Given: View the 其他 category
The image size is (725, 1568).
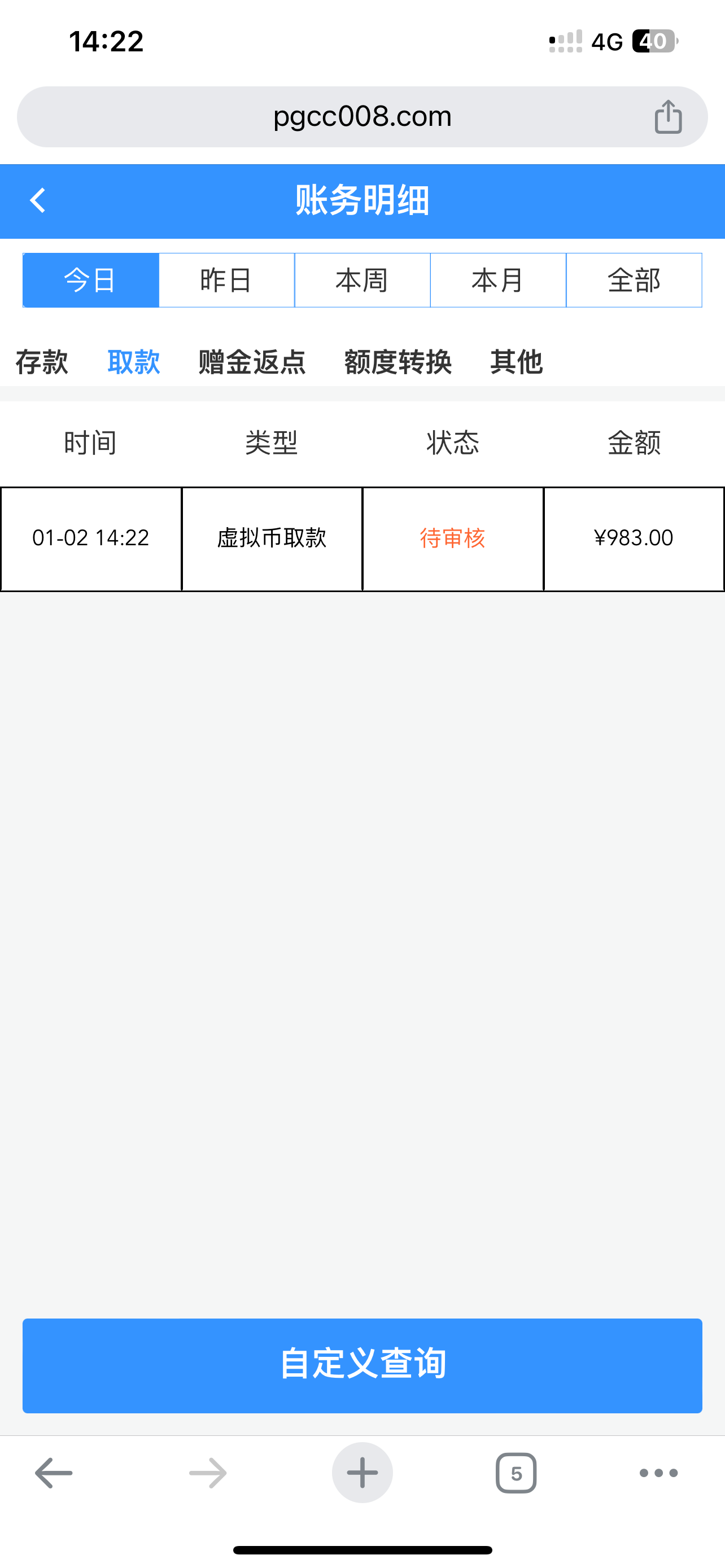Looking at the screenshot, I should [x=516, y=362].
